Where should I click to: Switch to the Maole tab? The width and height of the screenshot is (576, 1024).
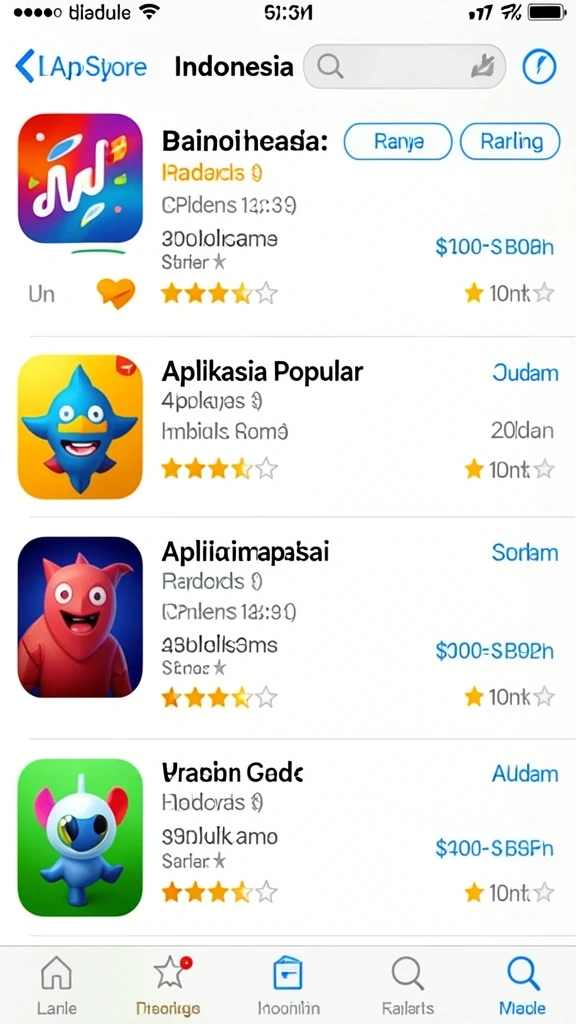click(x=522, y=985)
